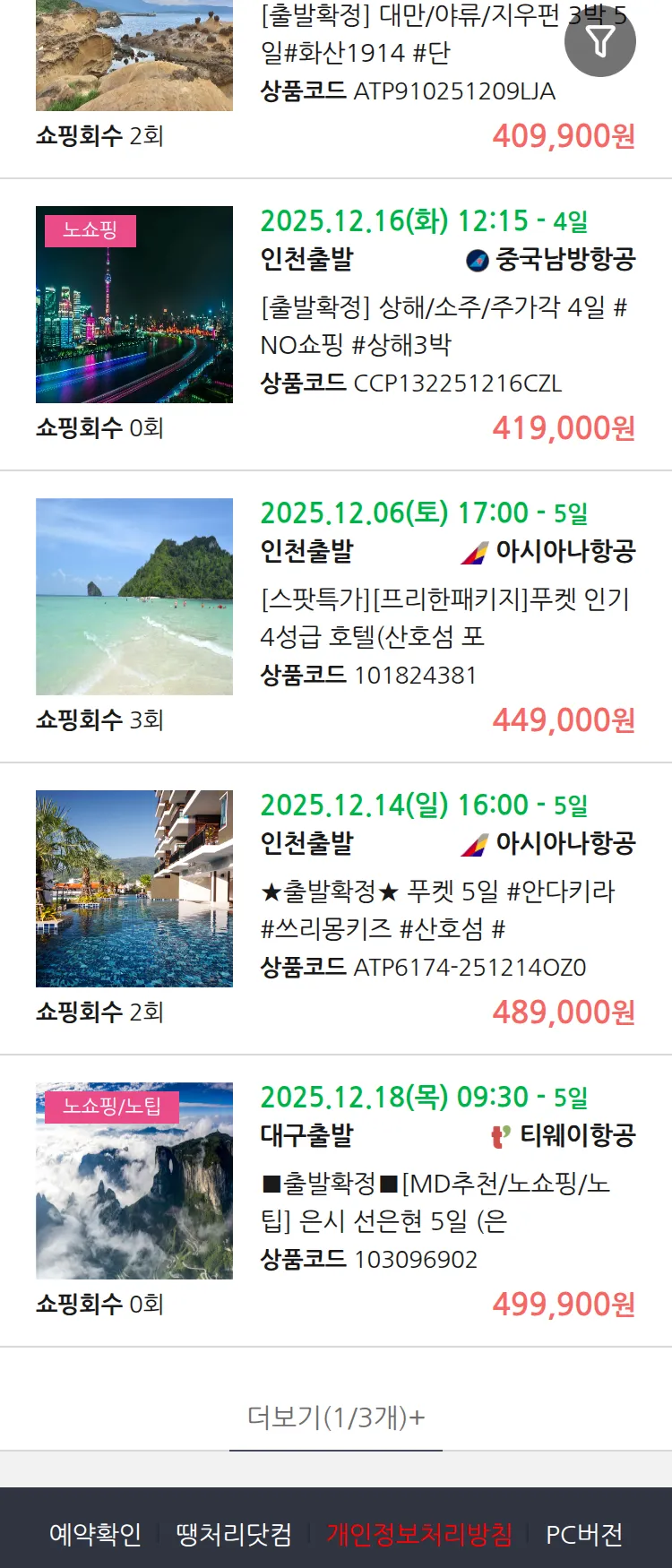Go to 예약확인 in the footer
672x1568 pixels.
pyautogui.click(x=95, y=1534)
